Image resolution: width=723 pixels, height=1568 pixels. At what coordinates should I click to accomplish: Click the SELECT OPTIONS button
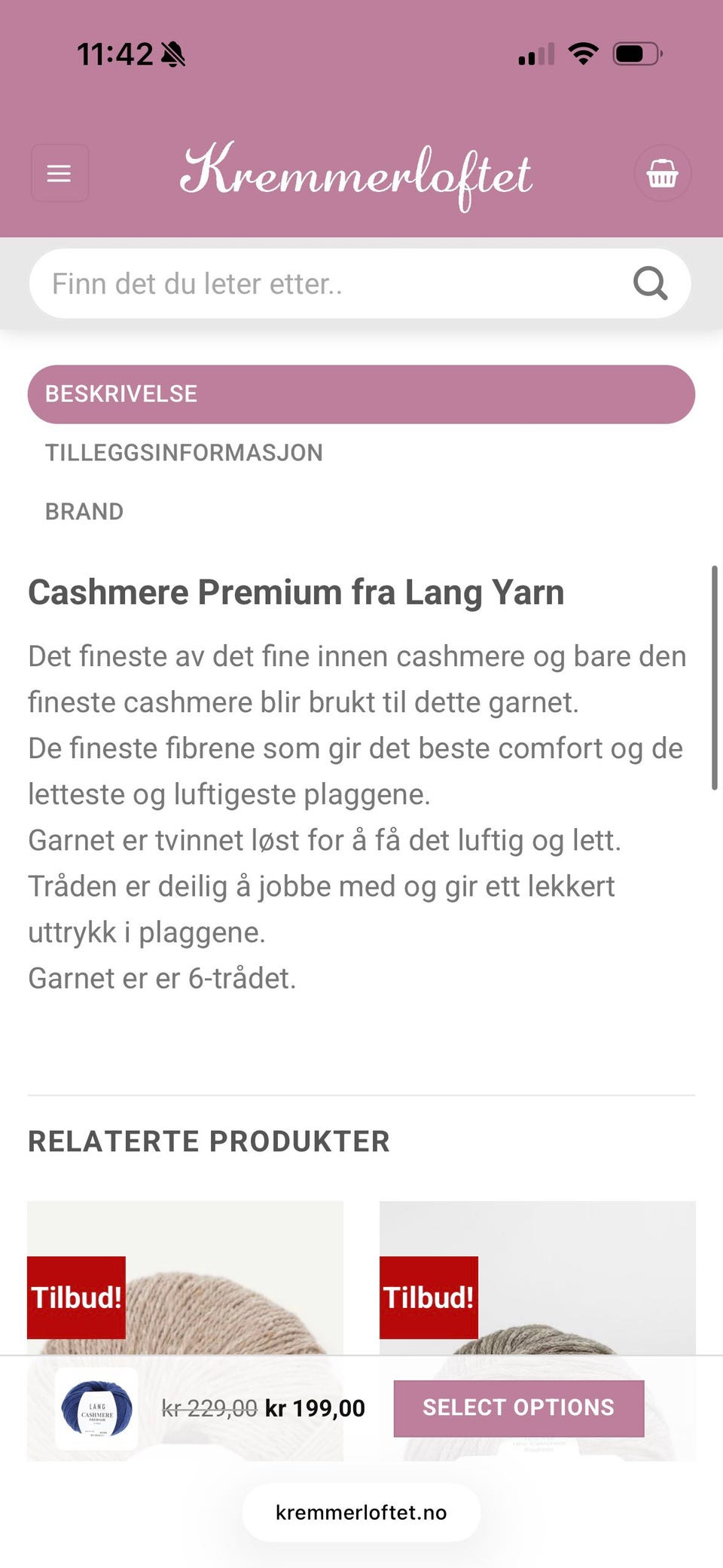pyautogui.click(x=517, y=1406)
